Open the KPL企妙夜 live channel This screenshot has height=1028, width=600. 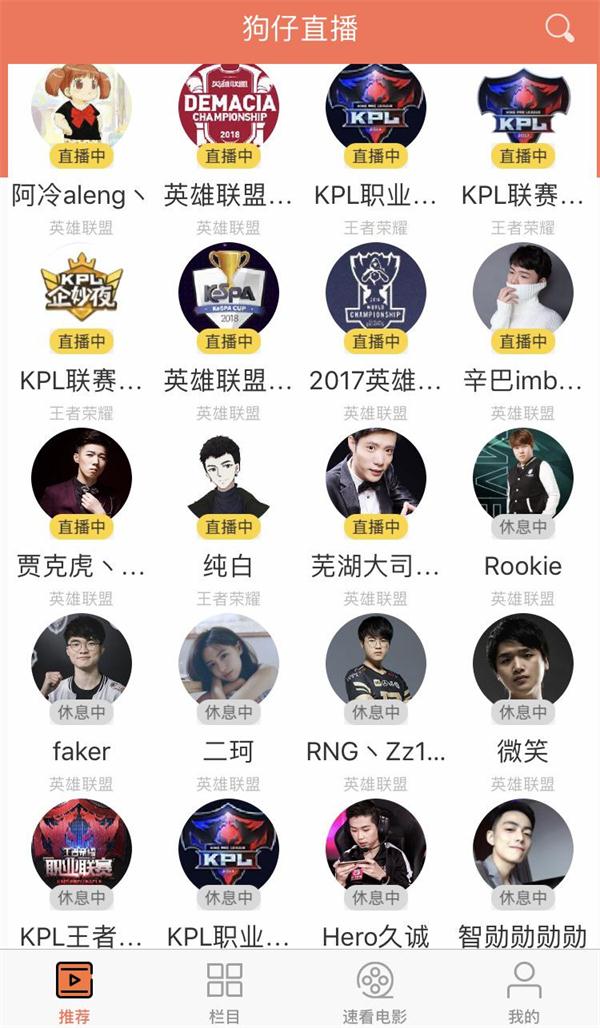pyautogui.click(x=81, y=295)
